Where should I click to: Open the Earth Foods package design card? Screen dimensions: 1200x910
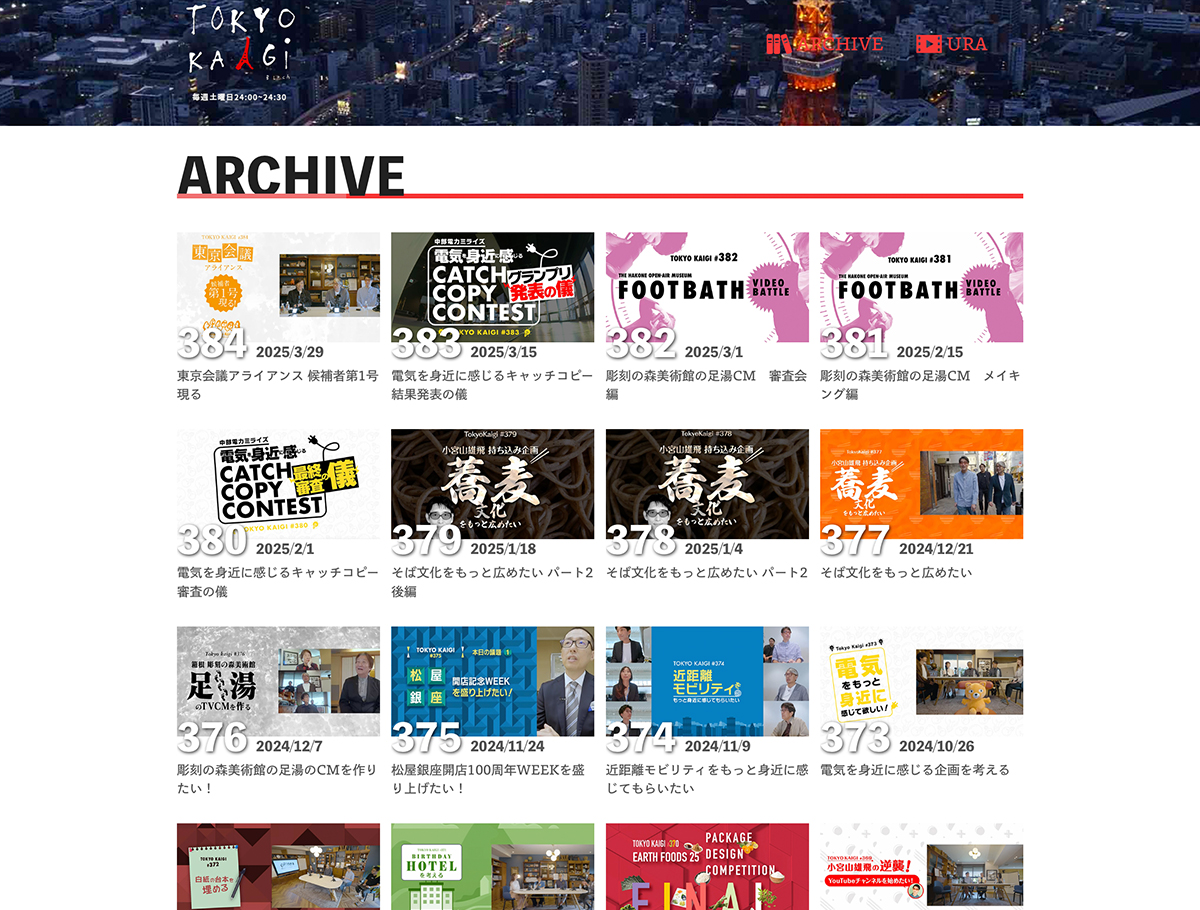pyautogui.click(x=707, y=866)
